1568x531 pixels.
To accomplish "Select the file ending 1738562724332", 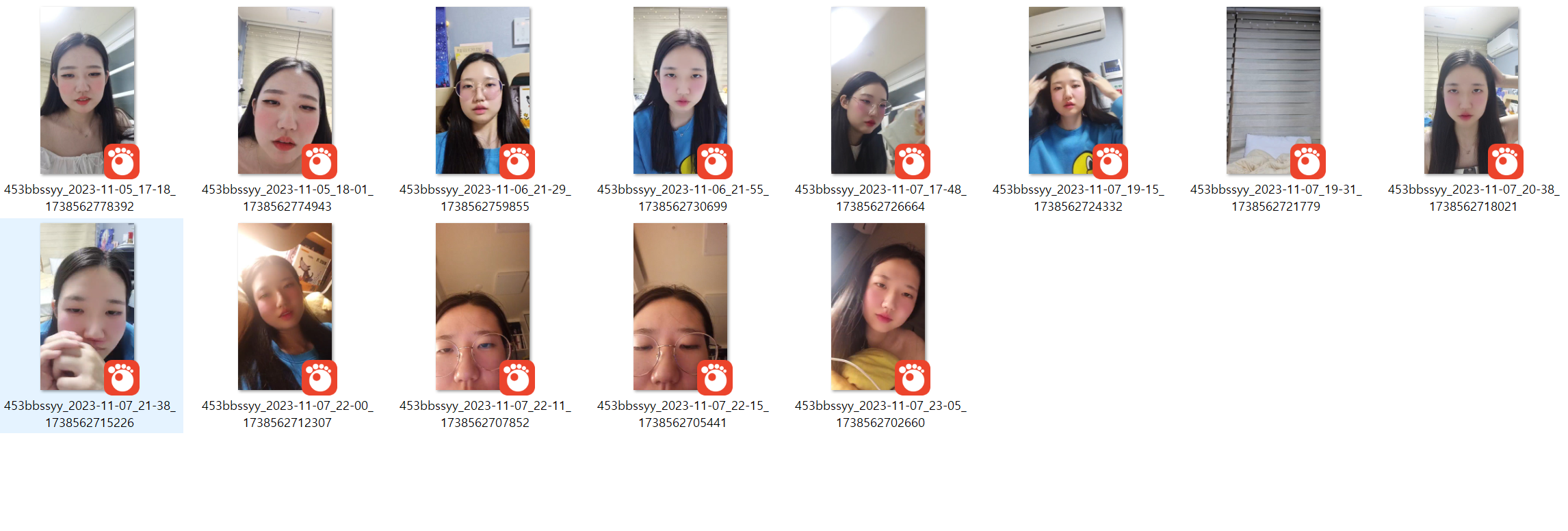I will tap(1076, 90).
